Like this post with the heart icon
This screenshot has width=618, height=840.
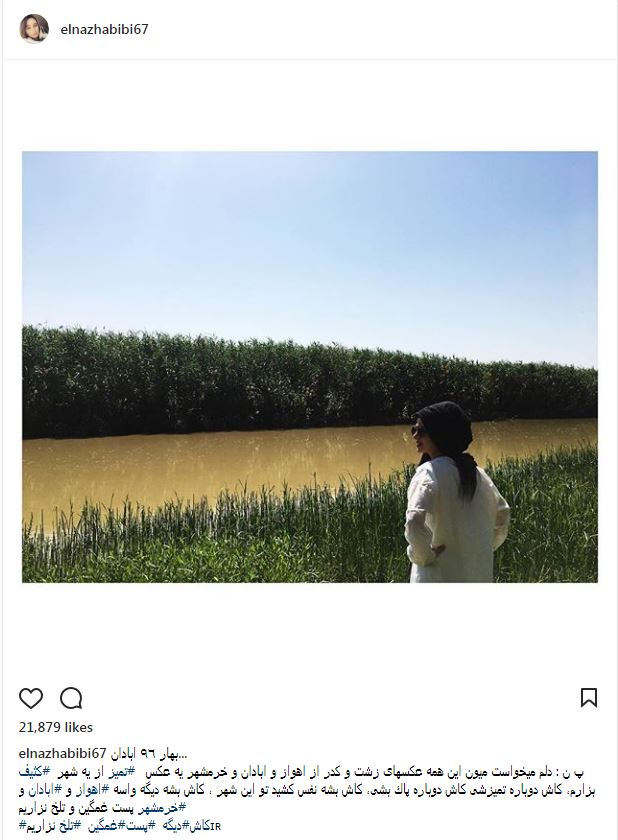tap(32, 698)
